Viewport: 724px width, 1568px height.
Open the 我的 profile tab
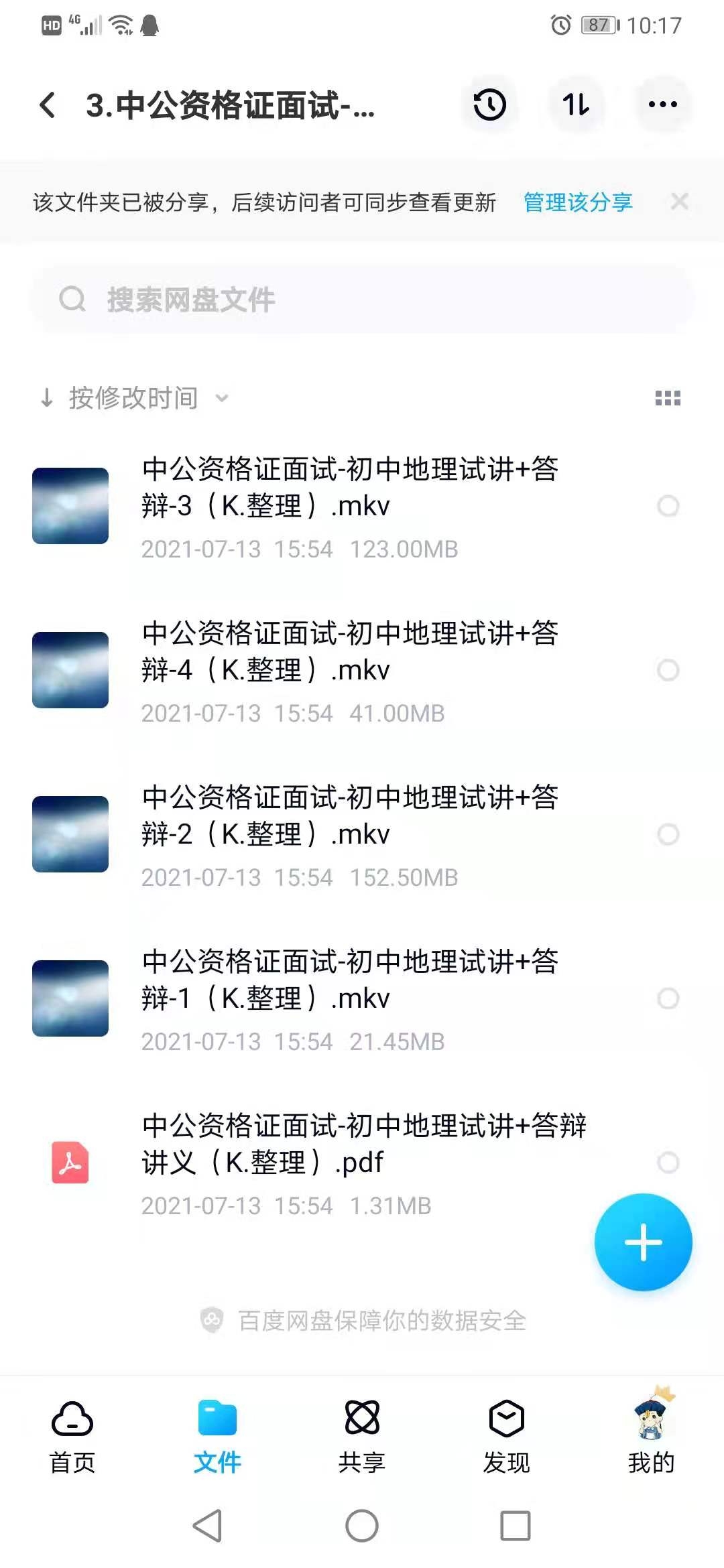click(652, 1437)
